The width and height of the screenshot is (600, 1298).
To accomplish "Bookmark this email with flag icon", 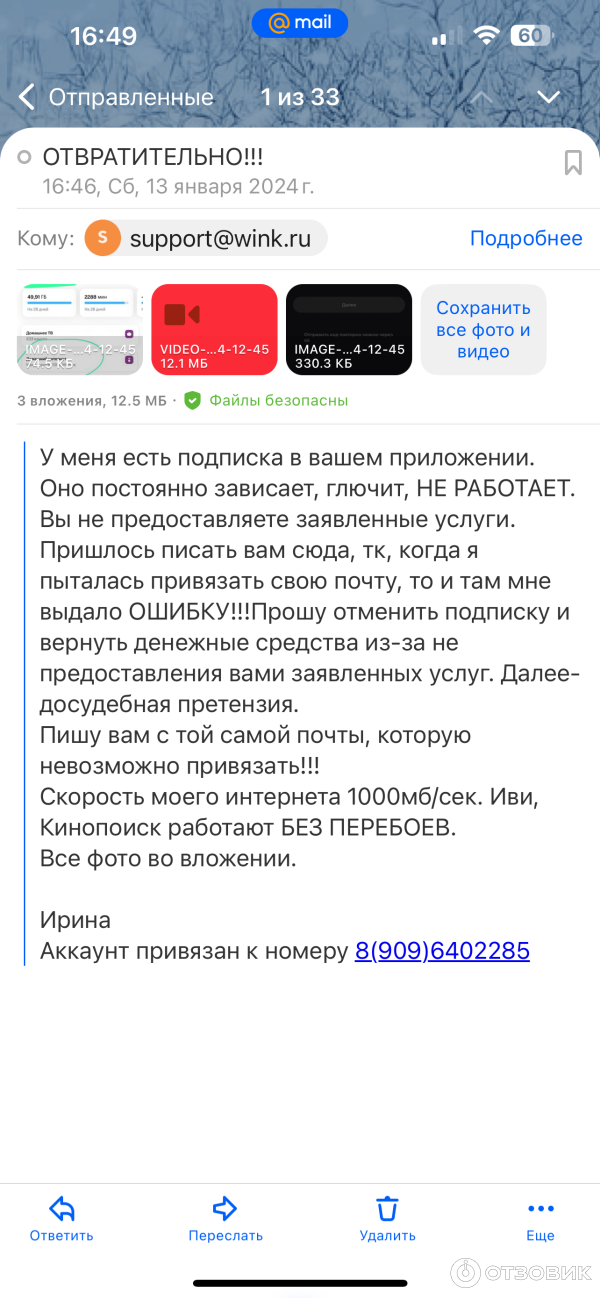I will 573,163.
